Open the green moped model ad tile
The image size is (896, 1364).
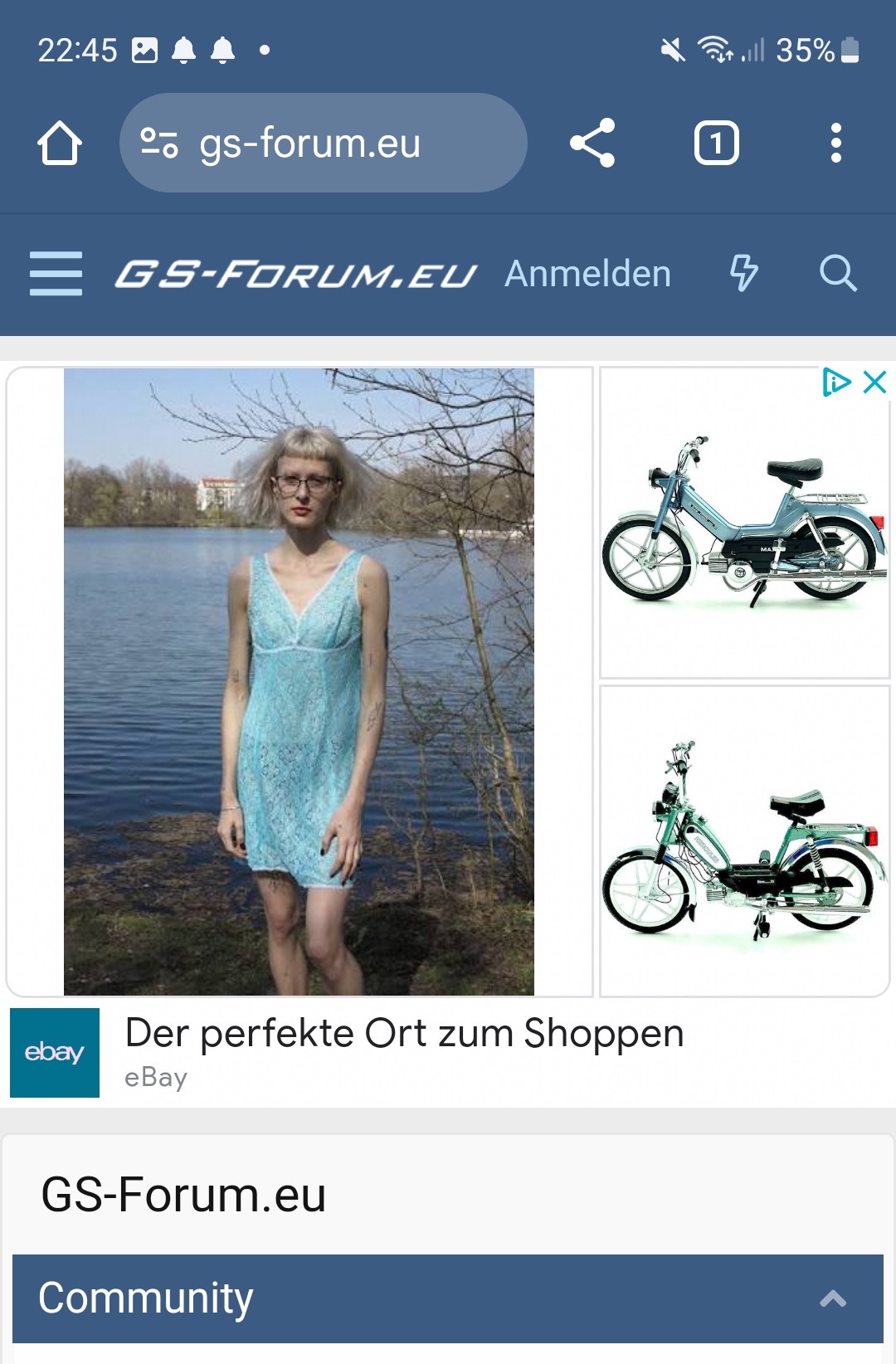coord(744,840)
